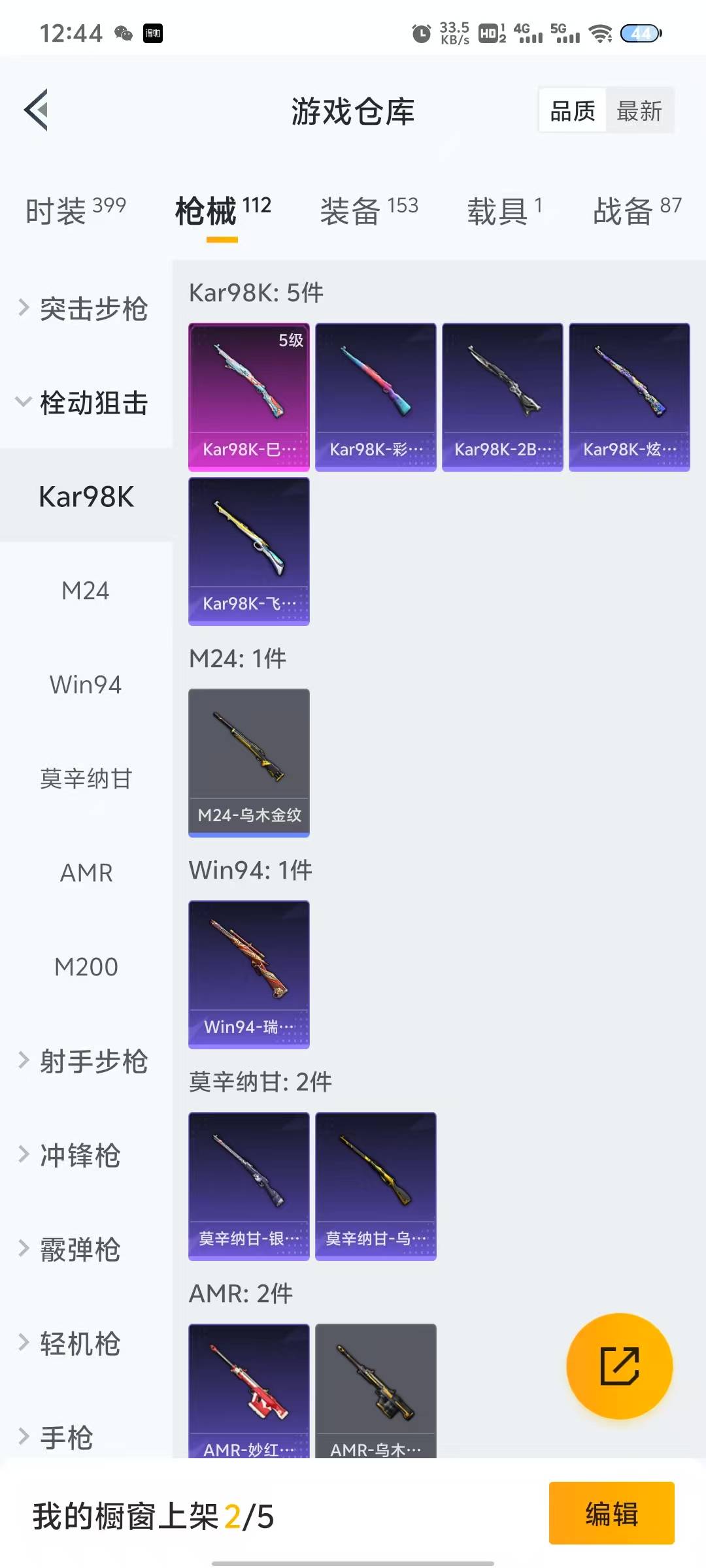Select AMR in the side list

click(86, 873)
